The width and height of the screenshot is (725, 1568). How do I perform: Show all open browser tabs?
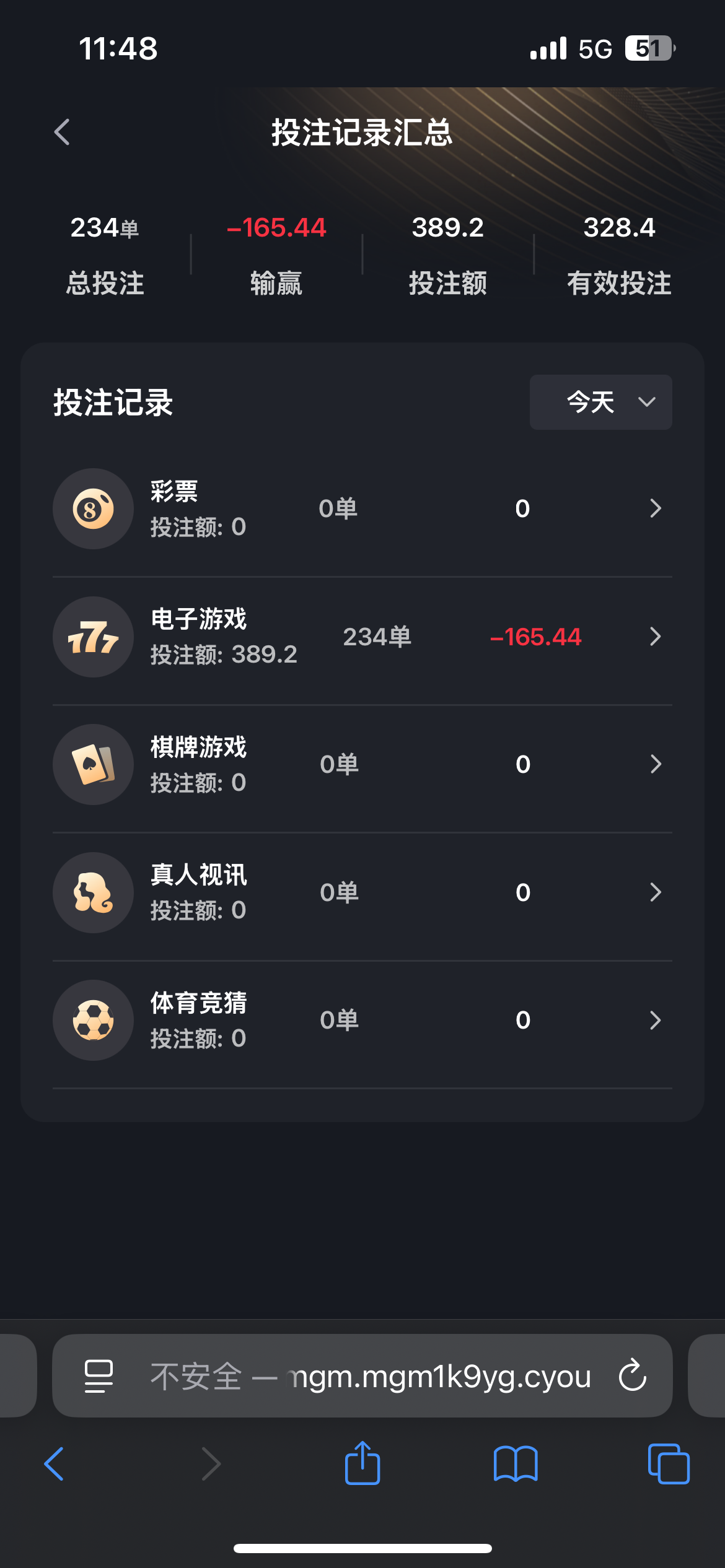(x=669, y=1464)
